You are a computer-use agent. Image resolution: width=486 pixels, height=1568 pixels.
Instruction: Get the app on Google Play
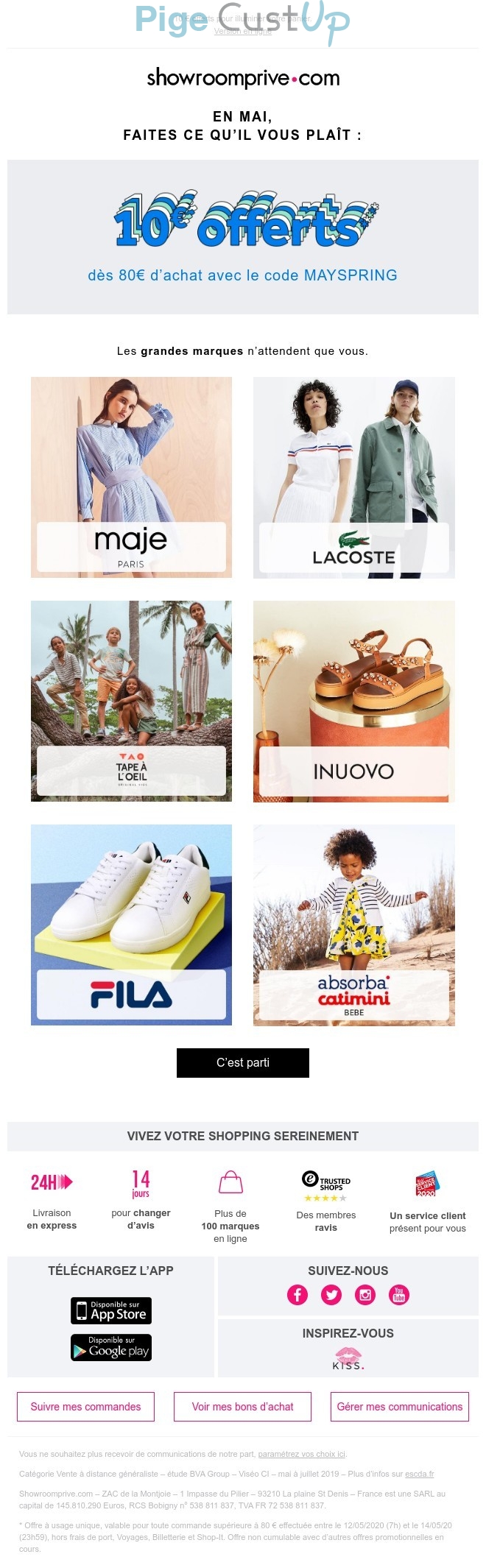pos(111,1347)
